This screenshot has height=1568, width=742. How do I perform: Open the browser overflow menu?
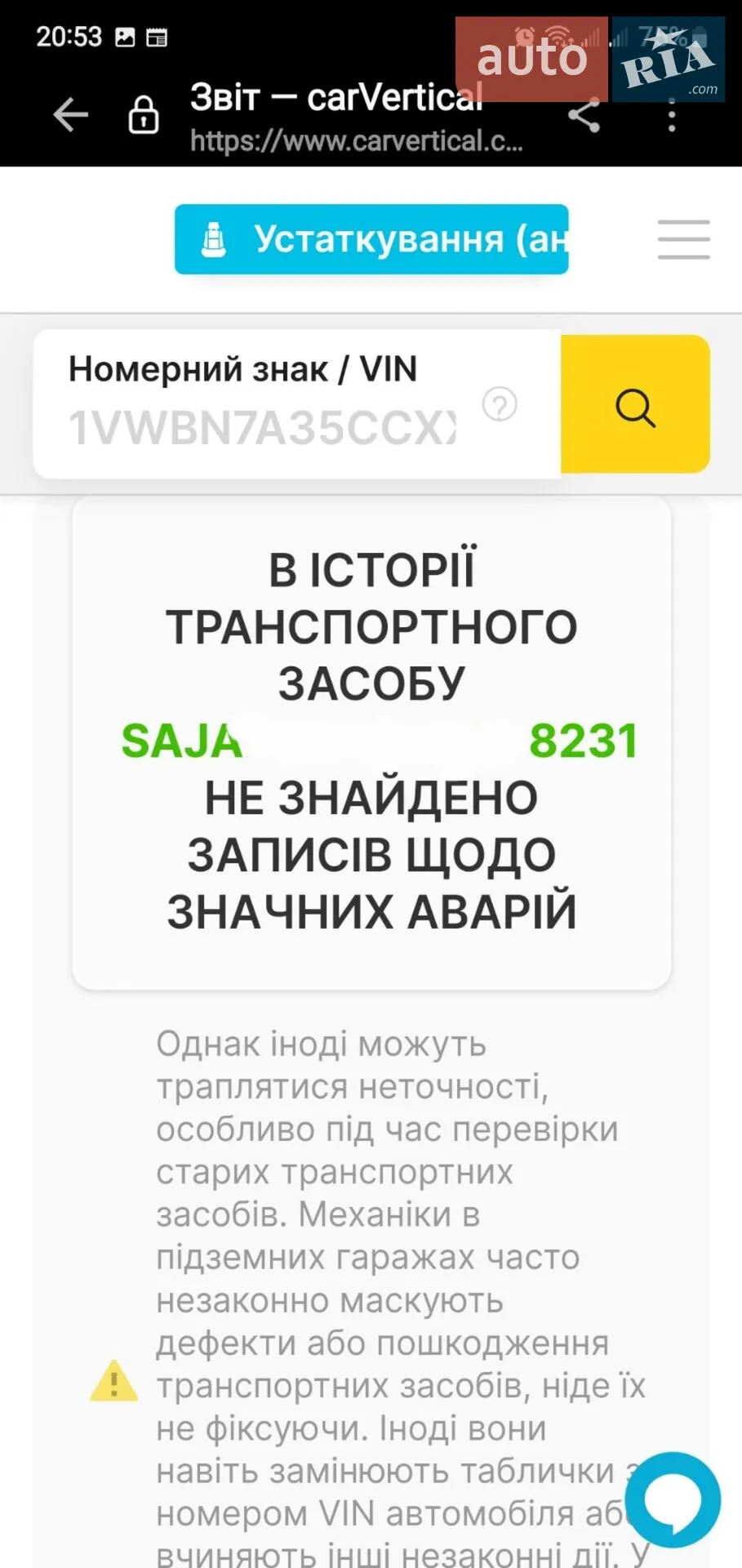pos(672,115)
